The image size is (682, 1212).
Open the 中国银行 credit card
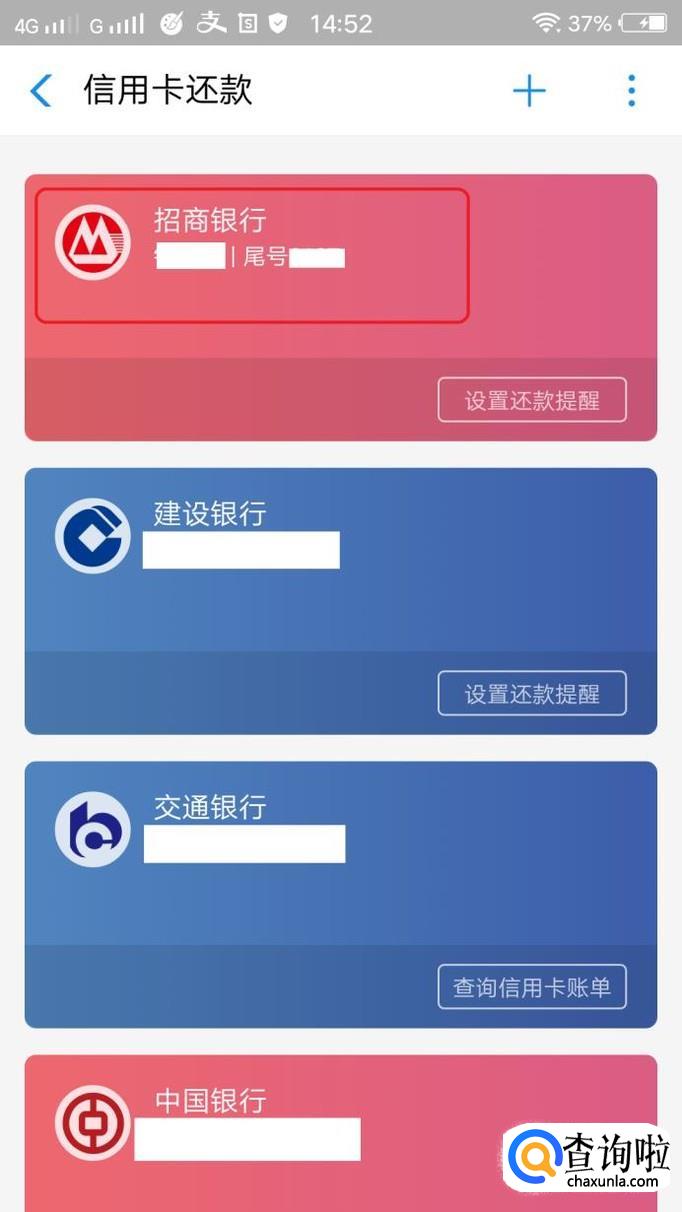[340, 1133]
